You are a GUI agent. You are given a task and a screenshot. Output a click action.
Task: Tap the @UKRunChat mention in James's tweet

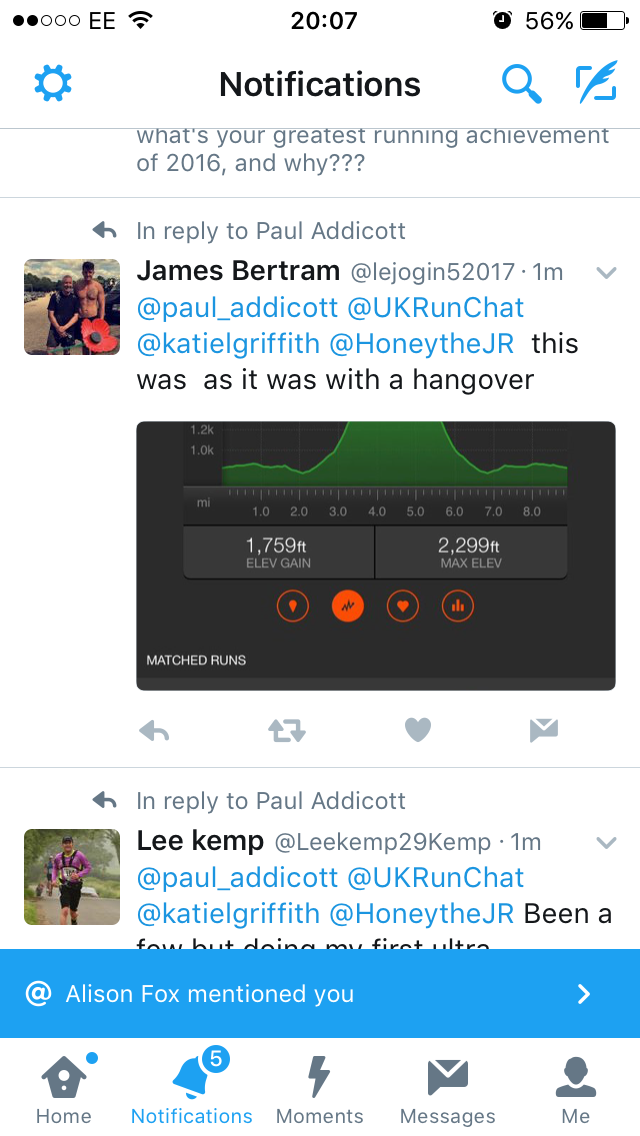[436, 308]
